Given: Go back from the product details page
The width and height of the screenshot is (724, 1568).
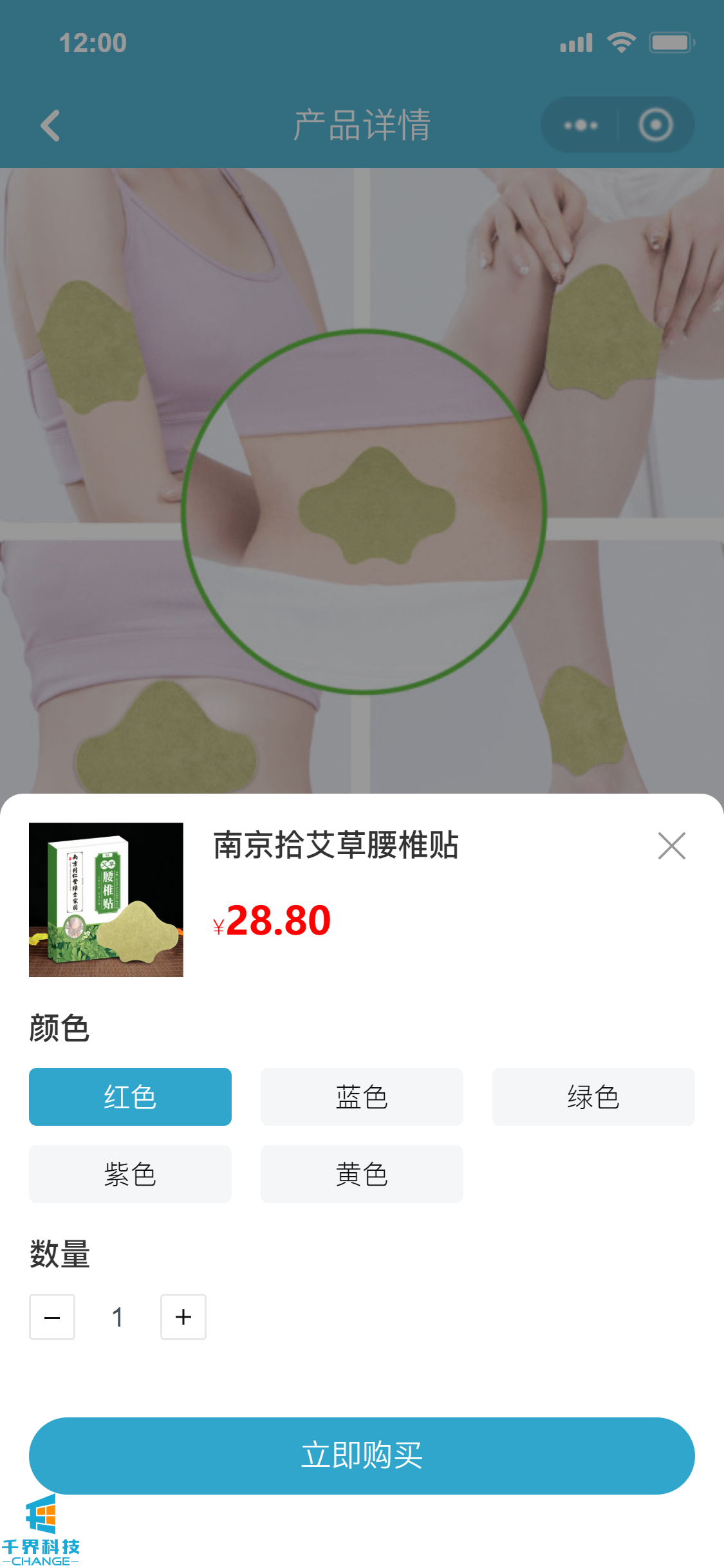Looking at the screenshot, I should (x=50, y=125).
